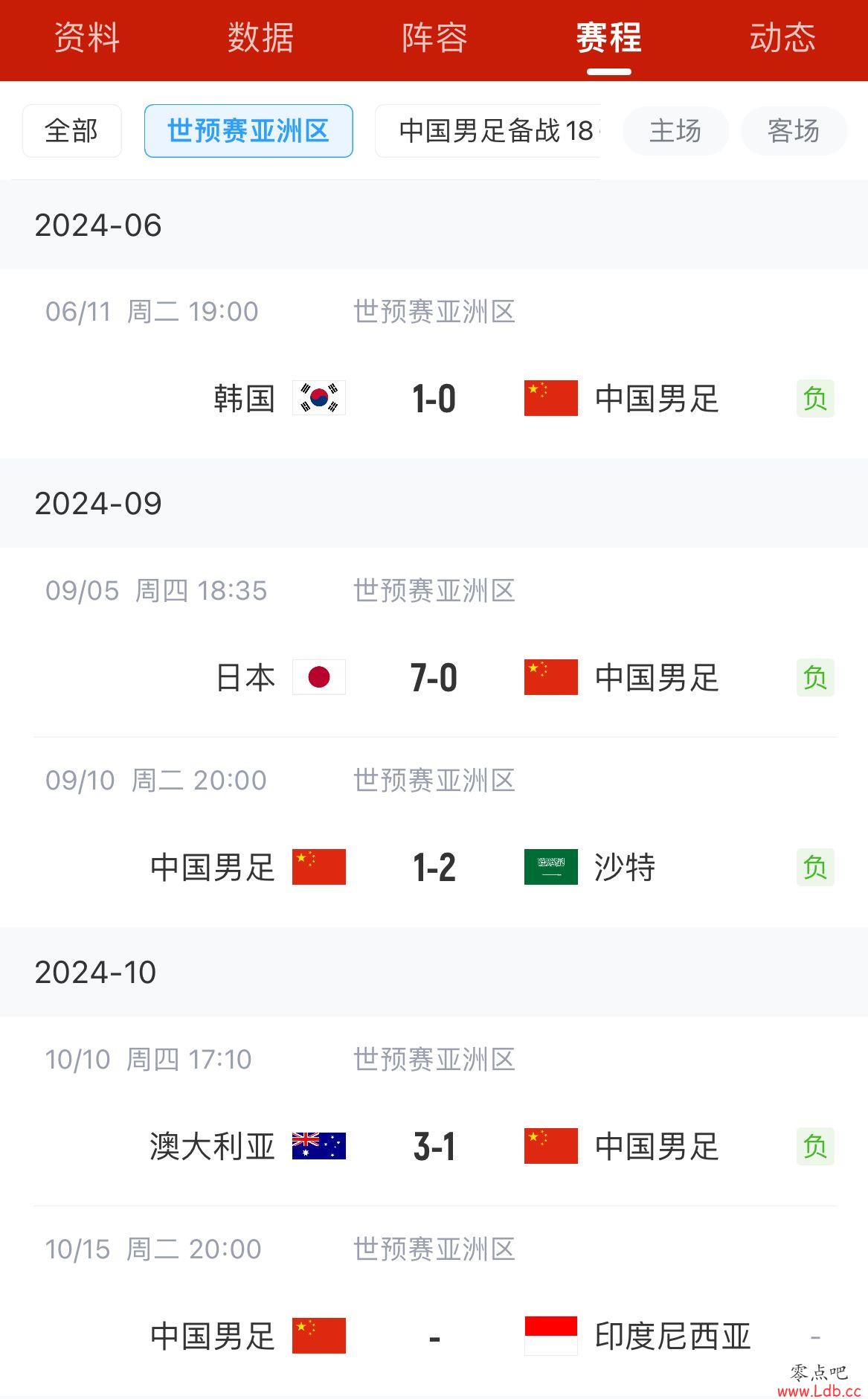Open the 阵容 tab
This screenshot has width=868, height=1399.
coord(434,37)
